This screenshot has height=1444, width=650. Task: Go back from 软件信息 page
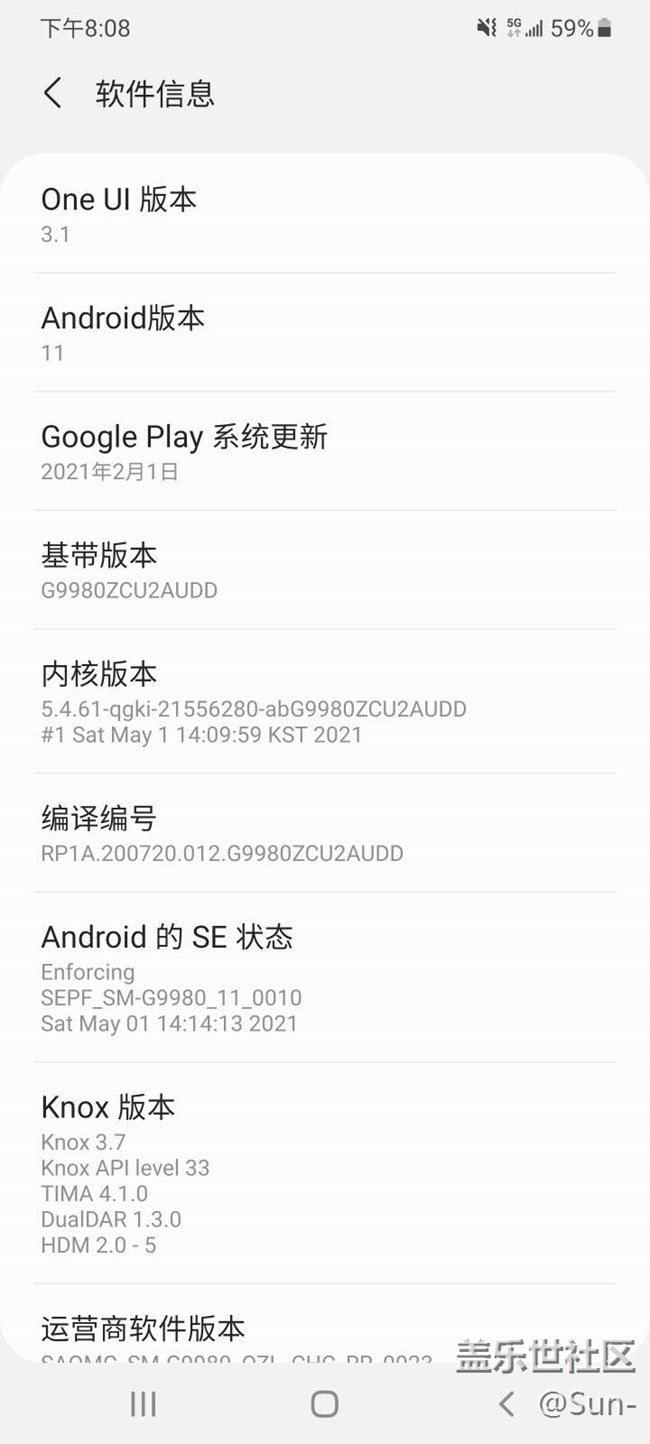coord(53,94)
